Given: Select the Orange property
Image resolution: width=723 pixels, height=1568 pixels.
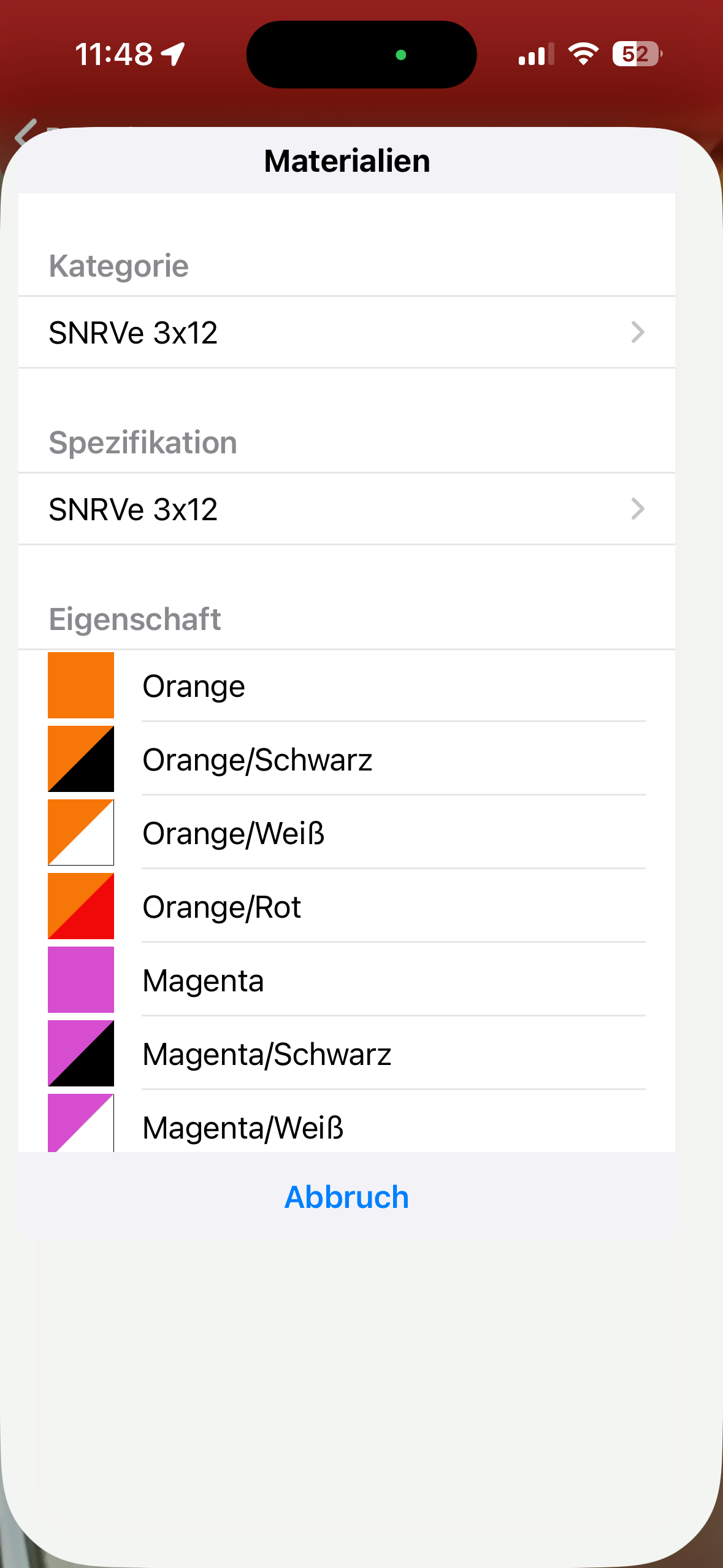Looking at the screenshot, I should click(x=346, y=686).
